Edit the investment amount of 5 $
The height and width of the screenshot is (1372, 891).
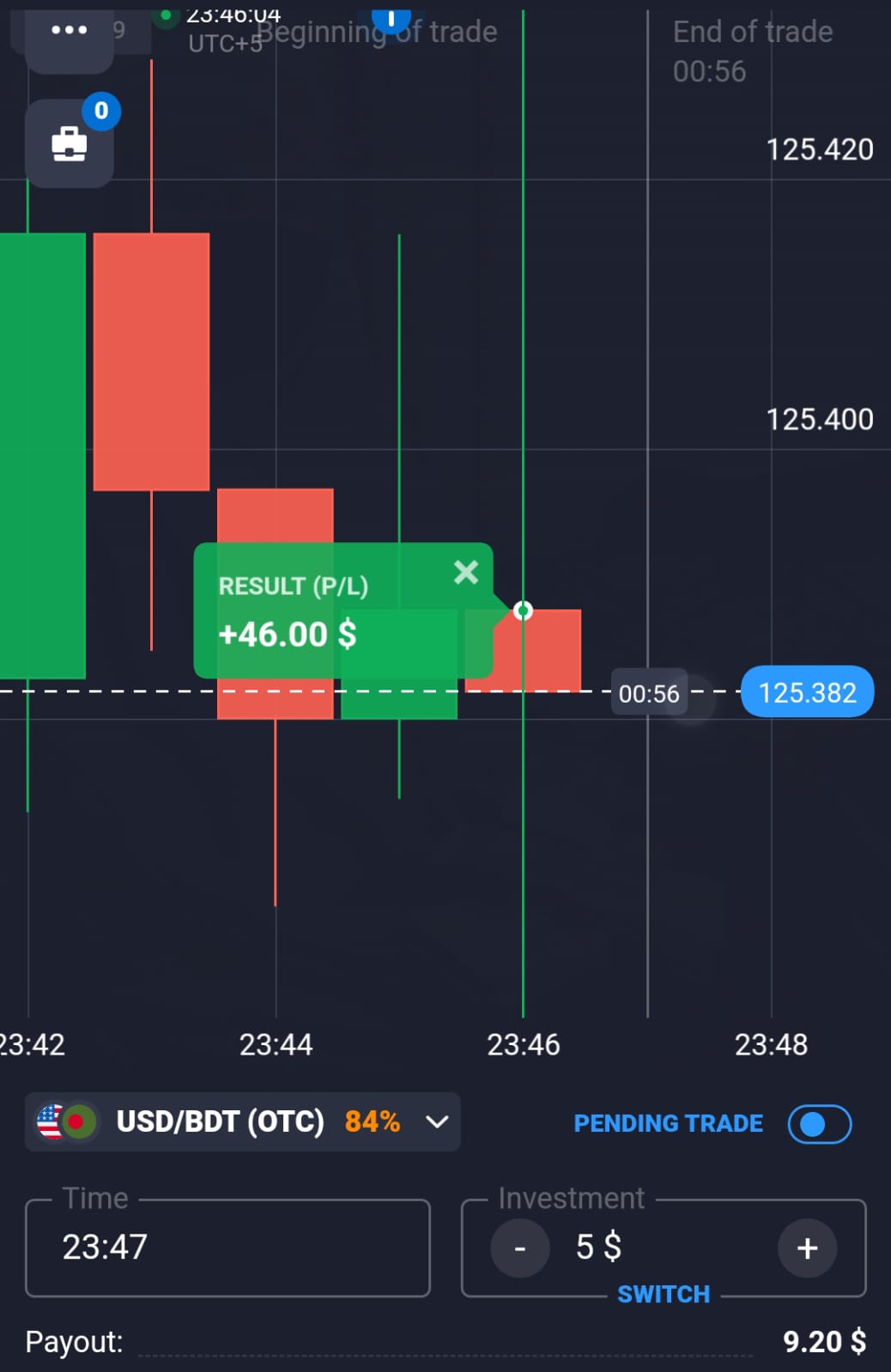pyautogui.click(x=599, y=1247)
